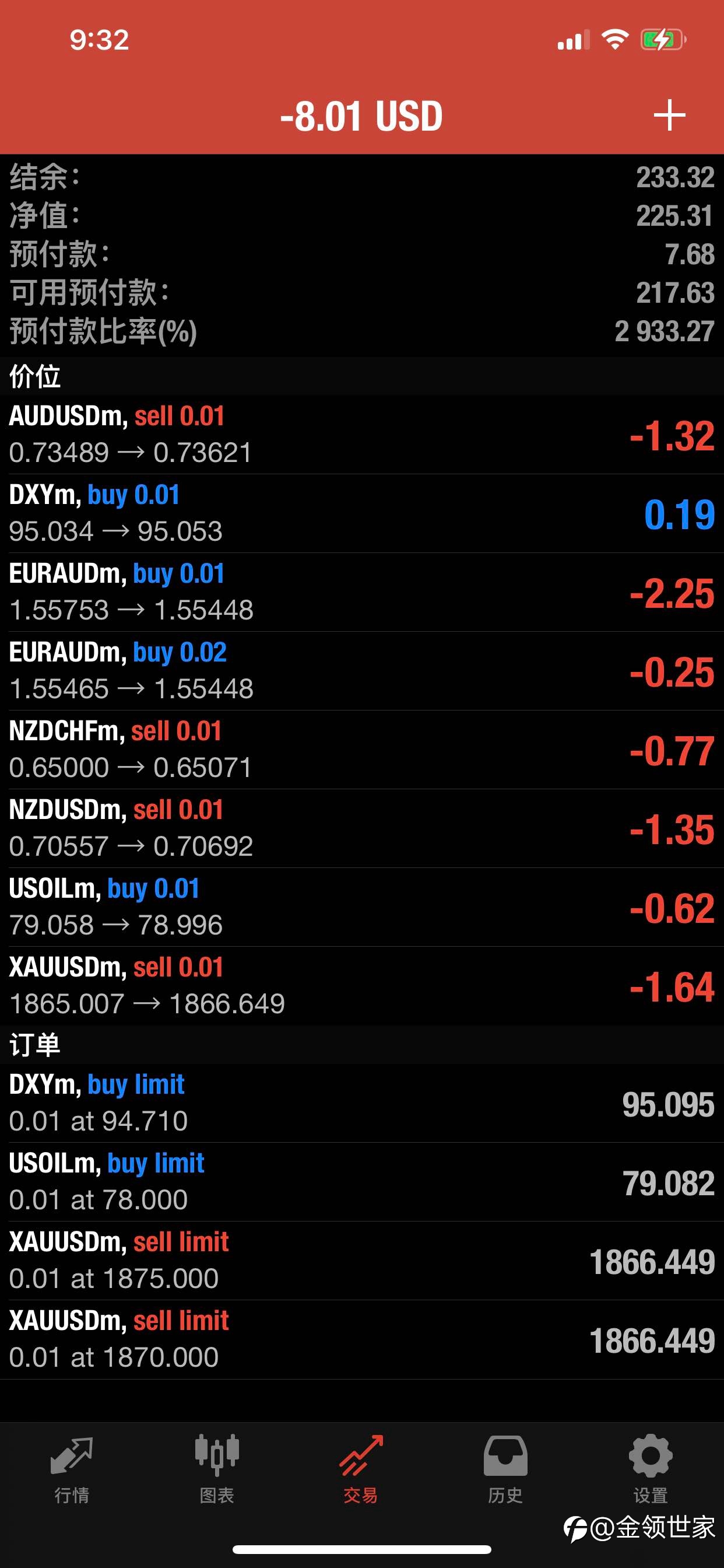
Task: Select XAUUSDm sell limit at 1870.000
Action: click(x=362, y=1340)
